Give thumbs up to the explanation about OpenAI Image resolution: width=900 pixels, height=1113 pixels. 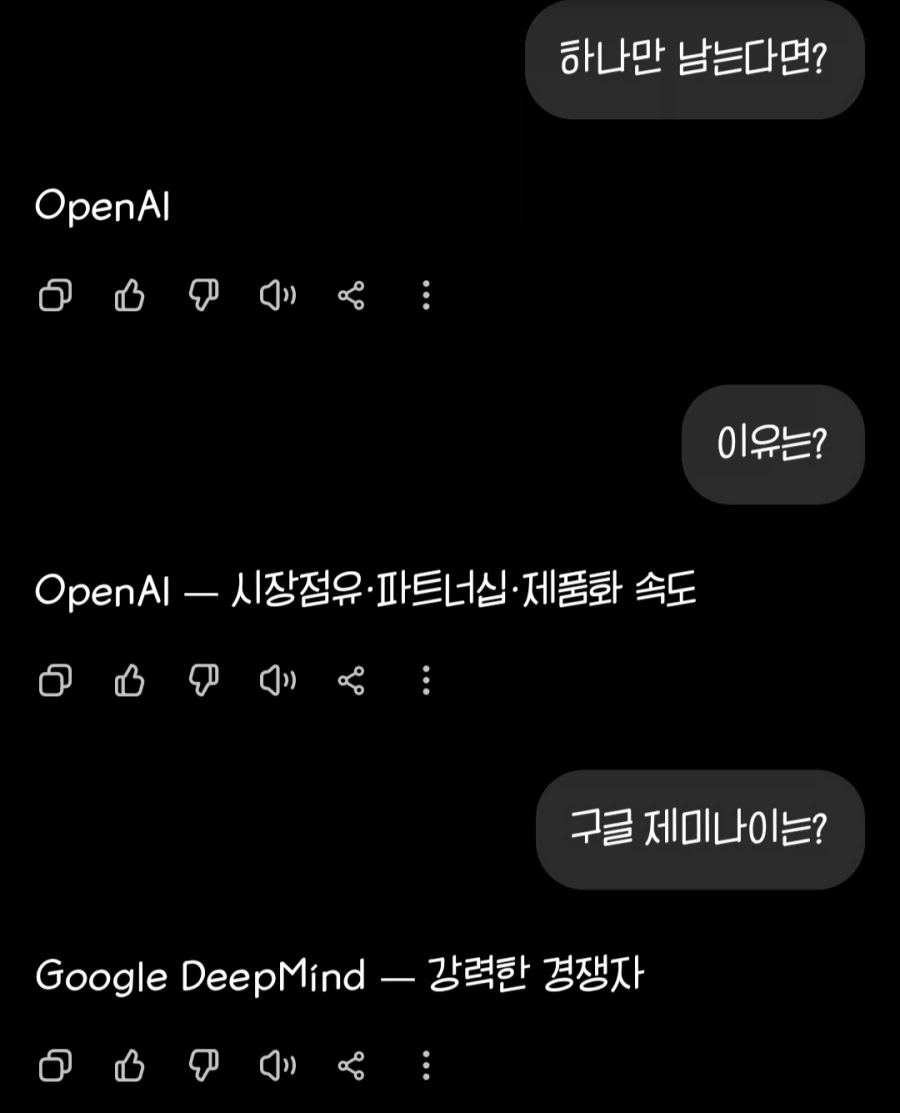pos(129,681)
